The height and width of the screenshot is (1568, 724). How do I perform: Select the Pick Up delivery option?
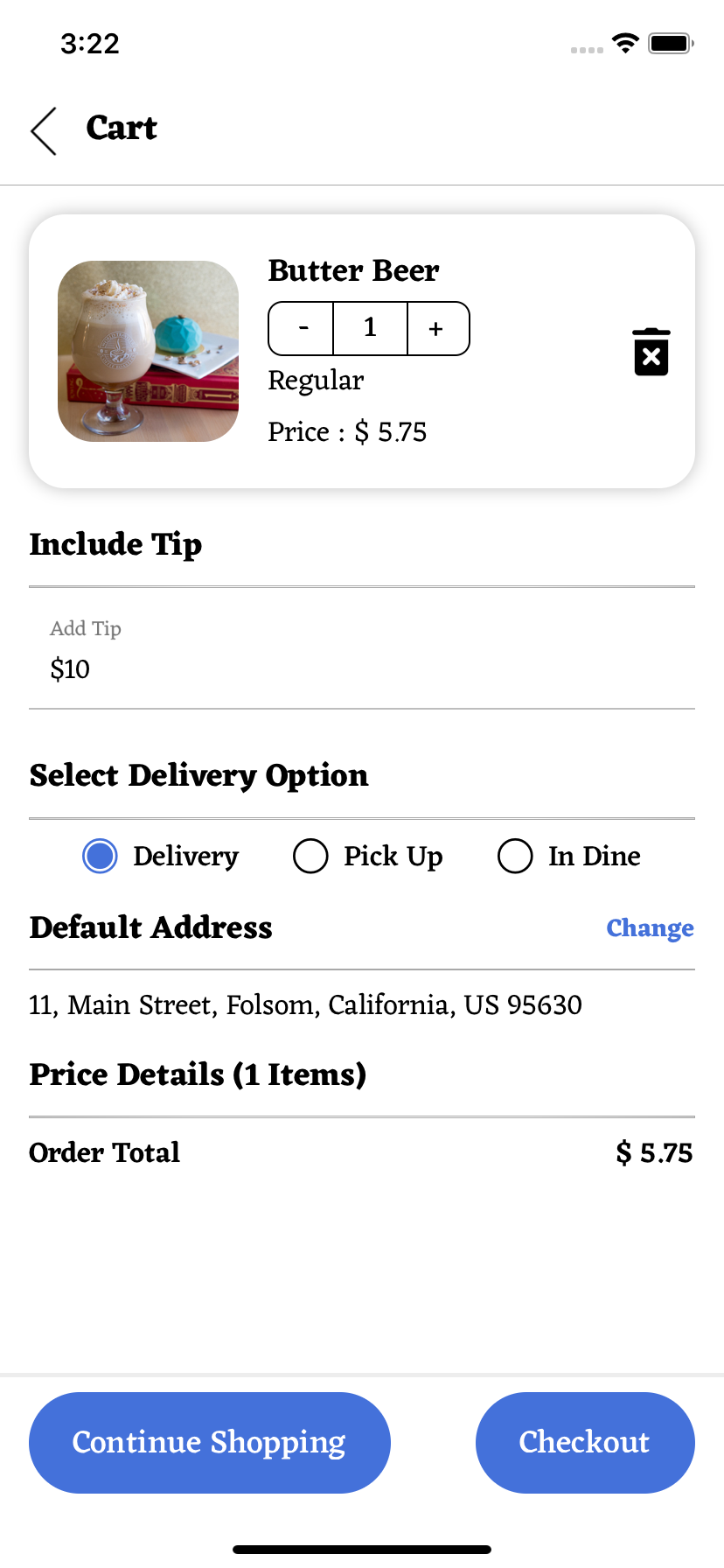pyautogui.click(x=310, y=856)
